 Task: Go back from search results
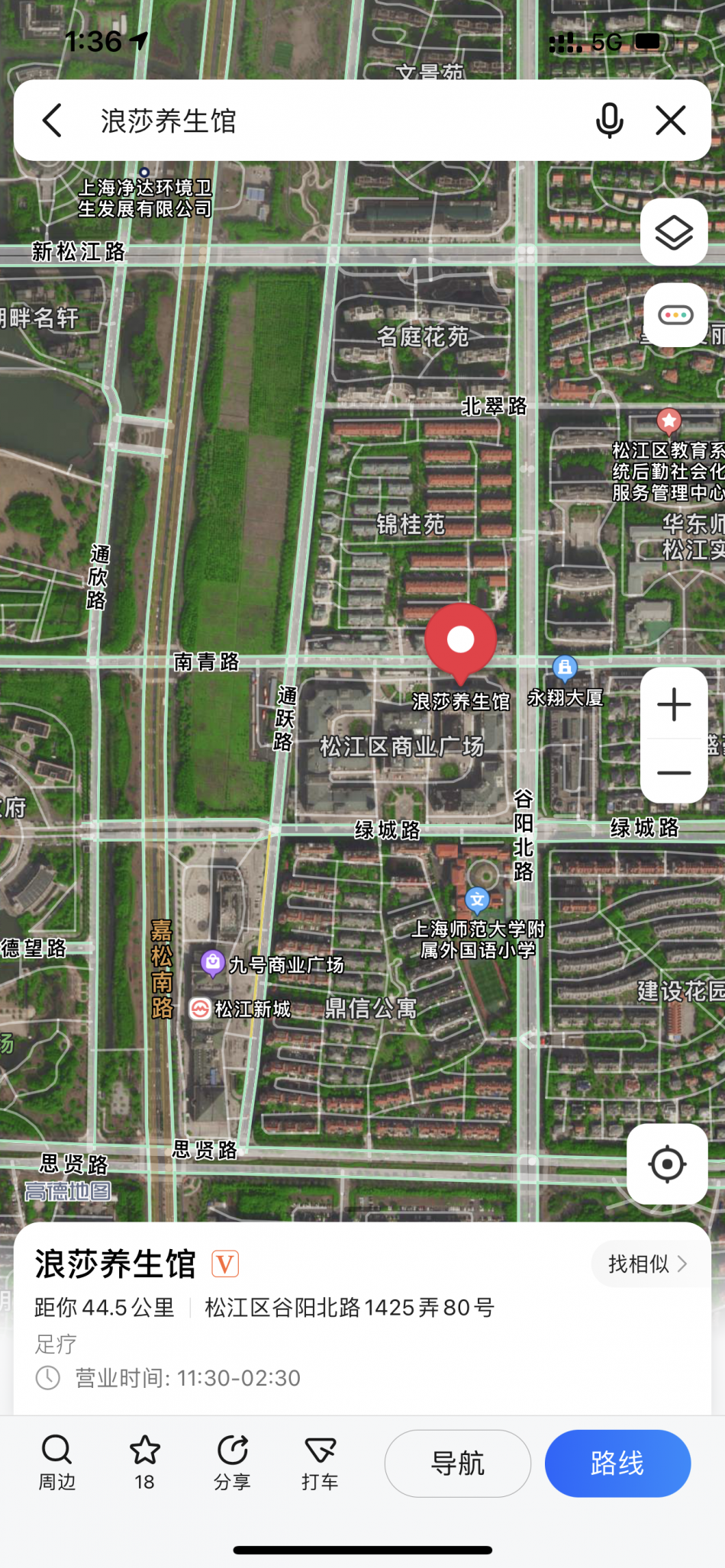pos(52,121)
